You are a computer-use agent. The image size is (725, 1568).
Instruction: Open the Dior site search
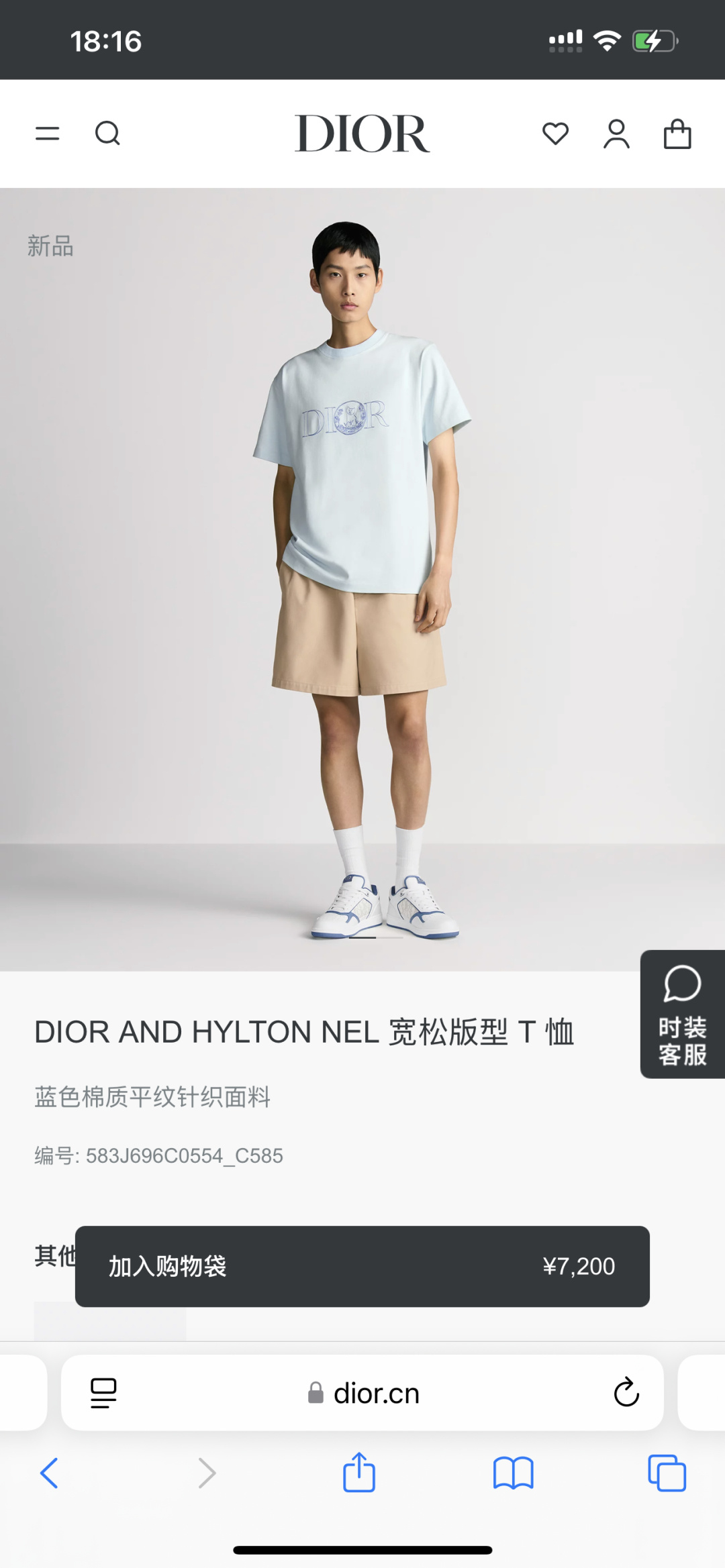(x=107, y=134)
